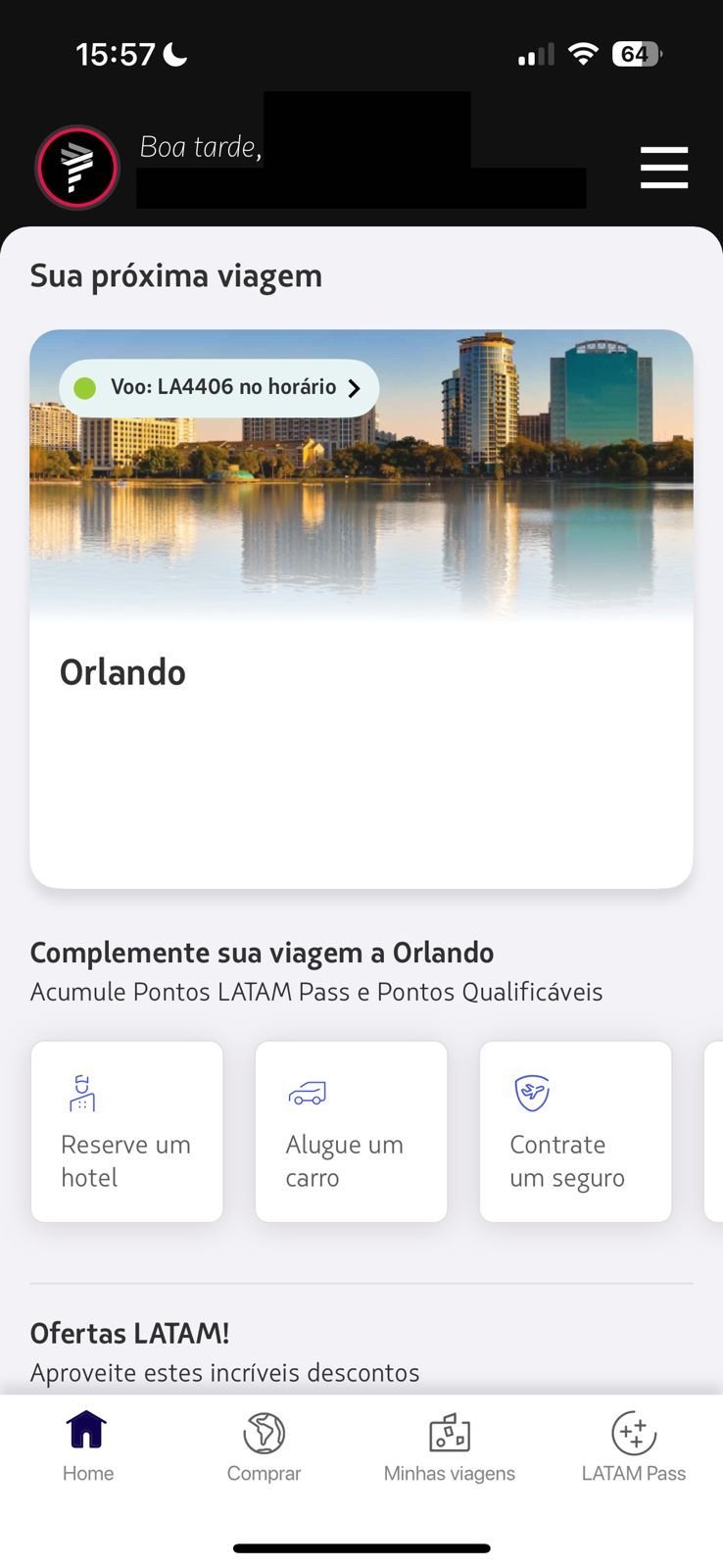Viewport: 723px width, 1568px height.
Task: Switch to Minhas viagens tab
Action: click(x=450, y=1446)
